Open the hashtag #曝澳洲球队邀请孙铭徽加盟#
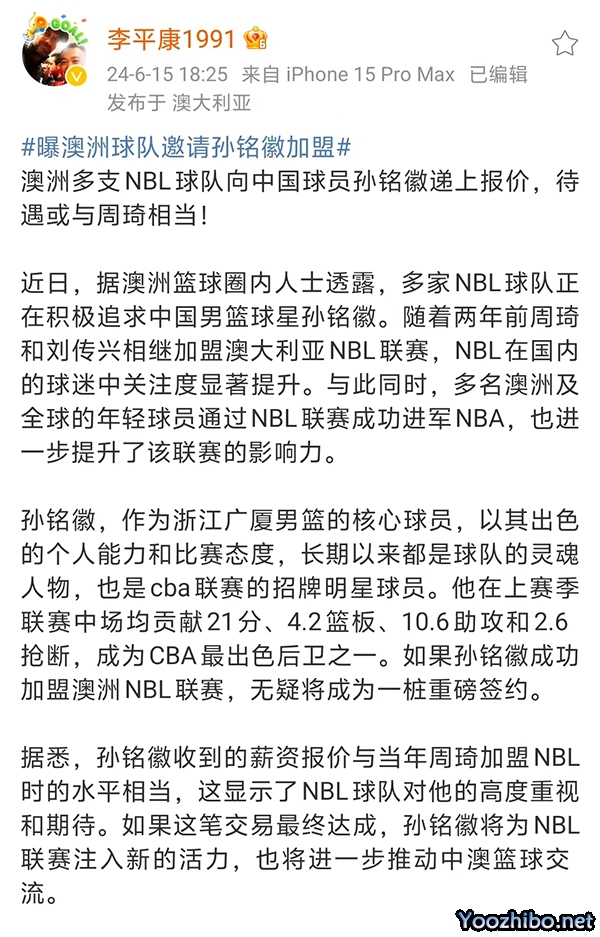Viewport: 600px width, 937px height. coord(186,147)
